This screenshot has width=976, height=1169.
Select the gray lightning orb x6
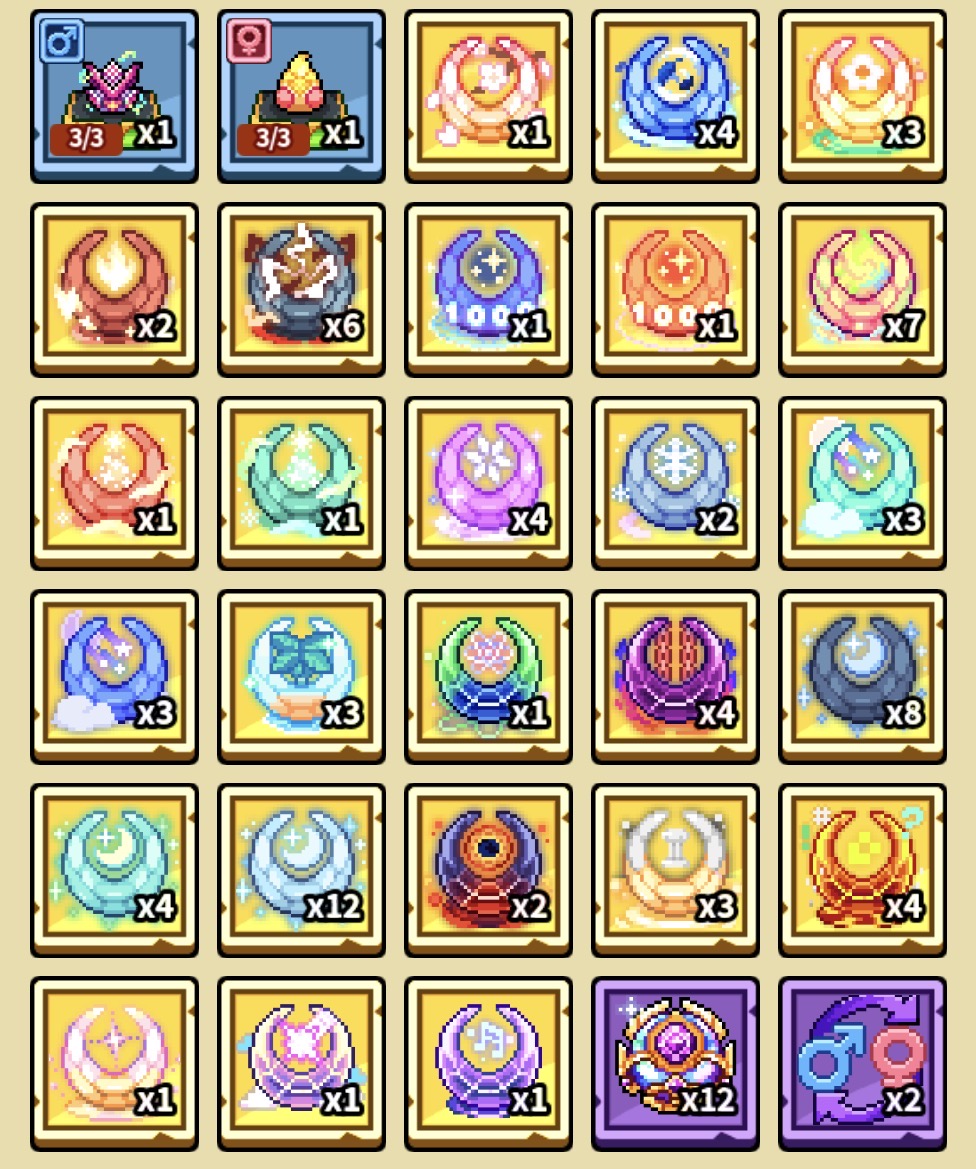(x=301, y=289)
